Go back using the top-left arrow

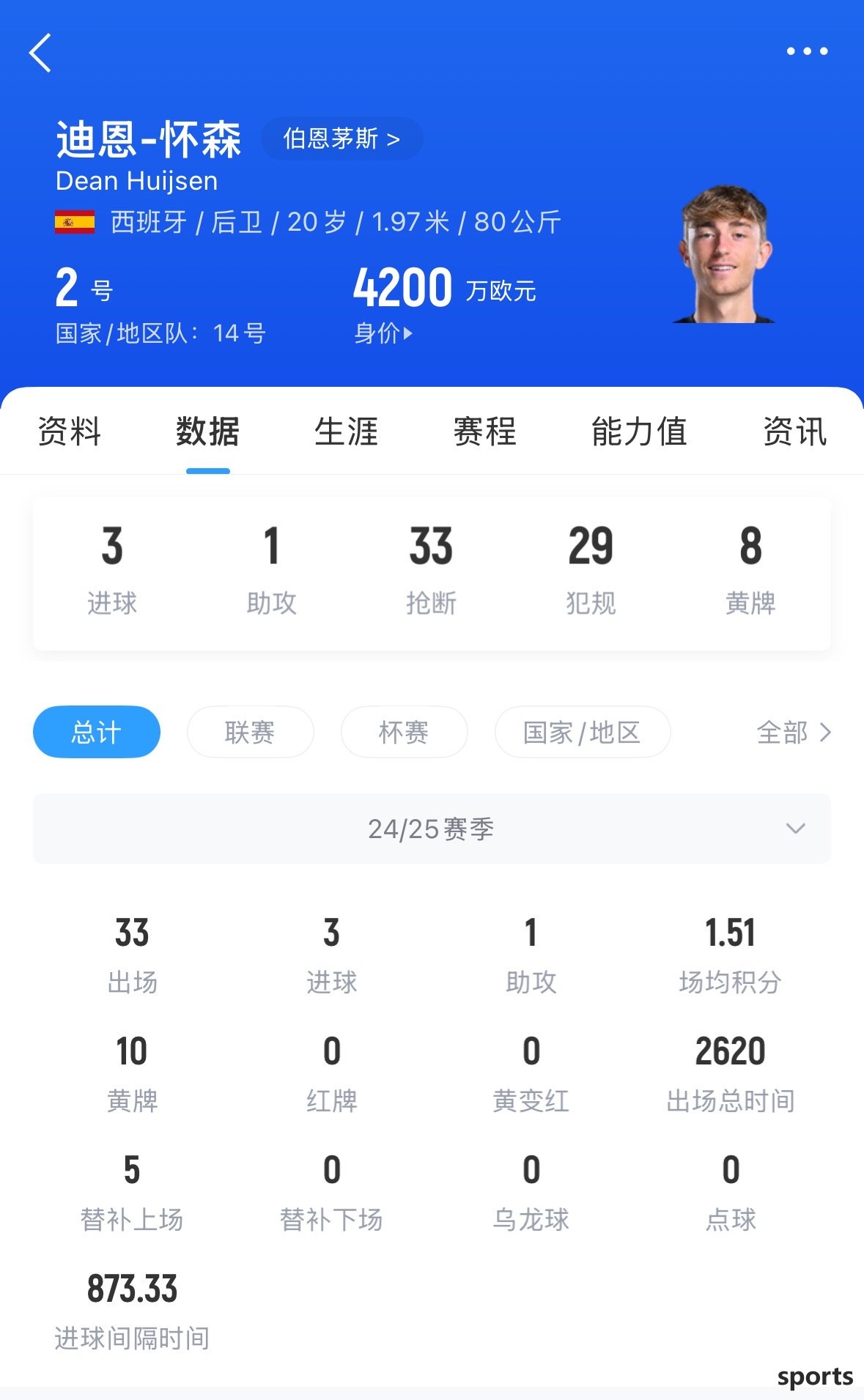coord(40,53)
